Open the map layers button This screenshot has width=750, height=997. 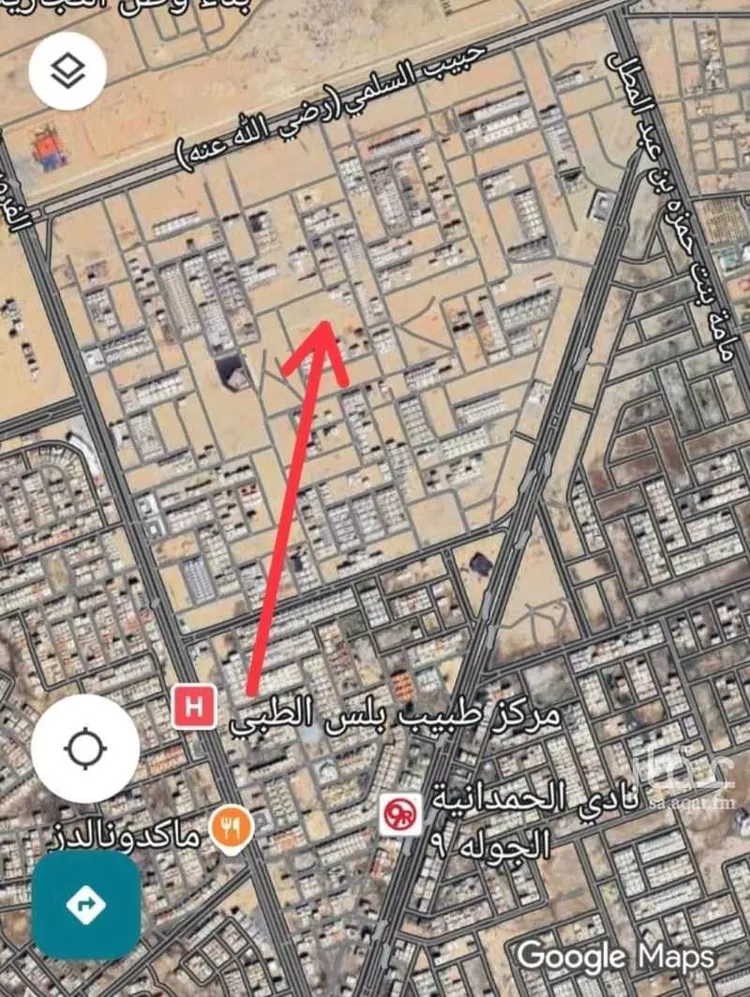coord(67,71)
